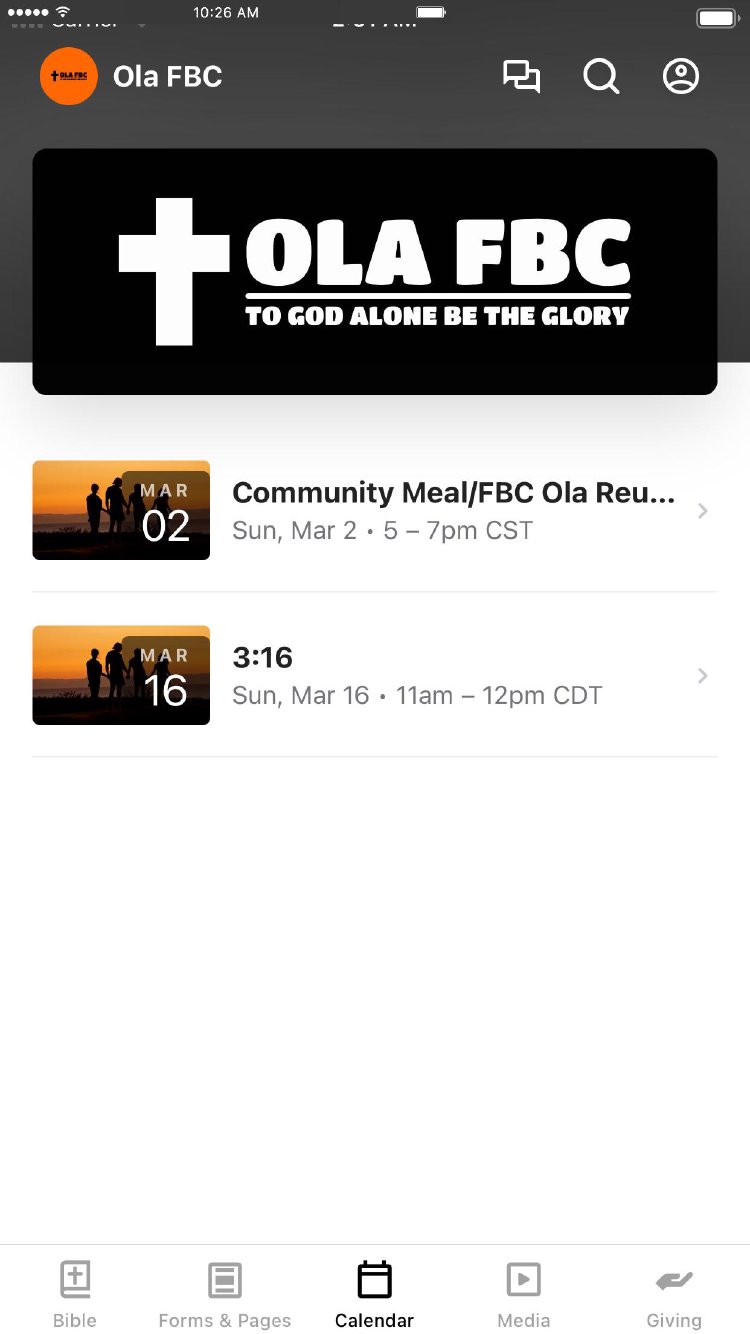Open the Community Meal event on Mar 2

tap(374, 510)
